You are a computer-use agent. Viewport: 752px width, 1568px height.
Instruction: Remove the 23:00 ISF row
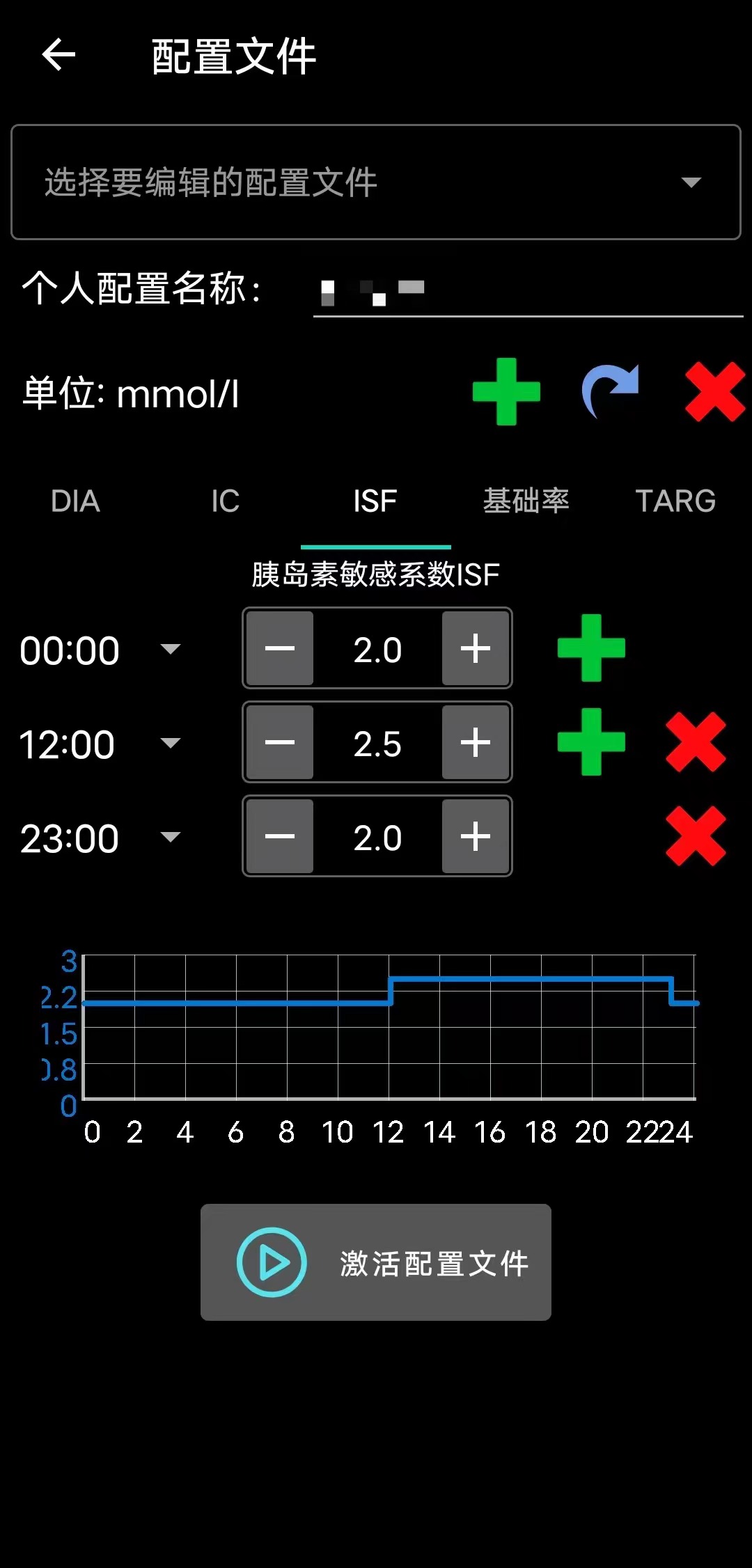tap(696, 836)
